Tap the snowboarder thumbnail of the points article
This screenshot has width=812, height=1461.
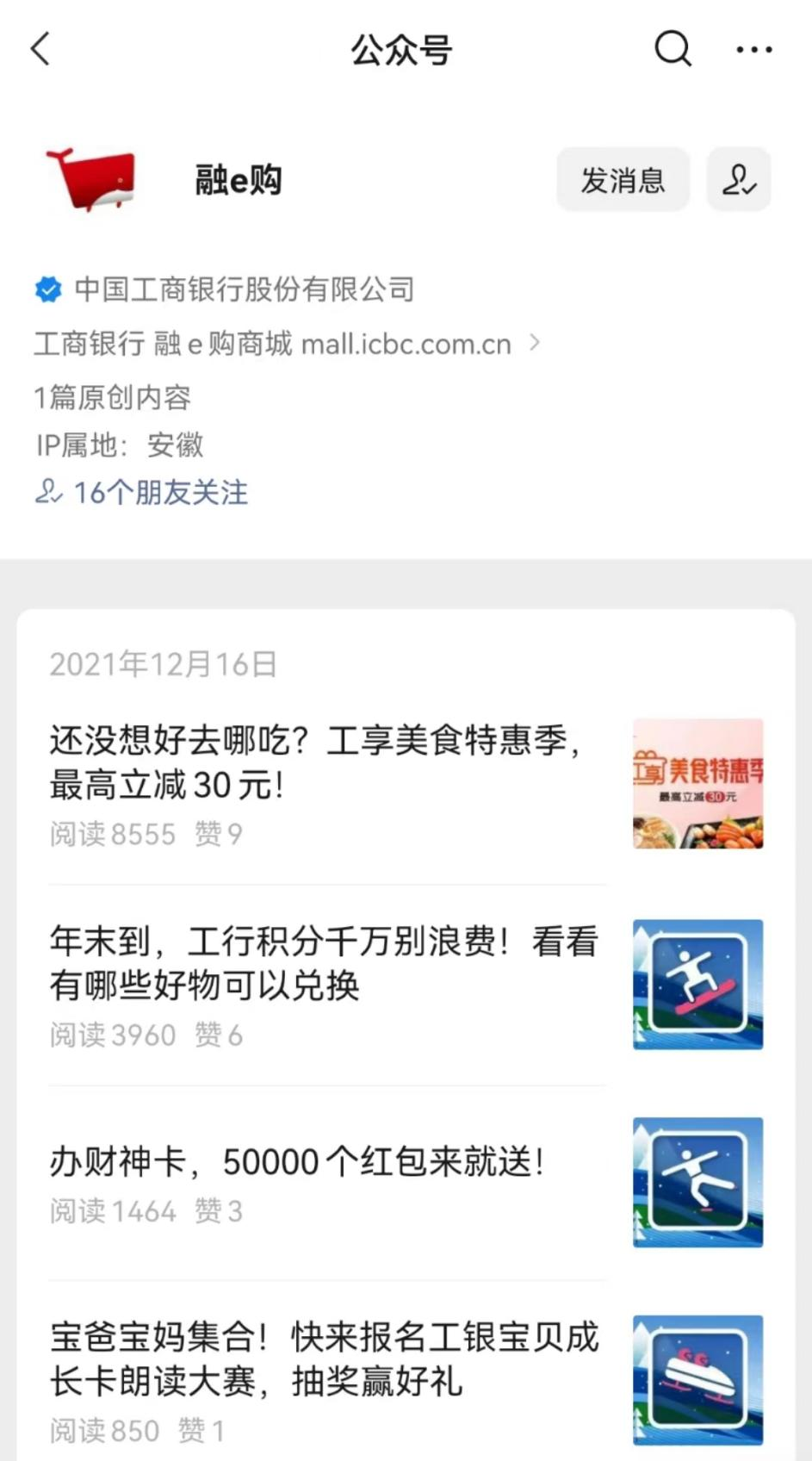tap(698, 985)
